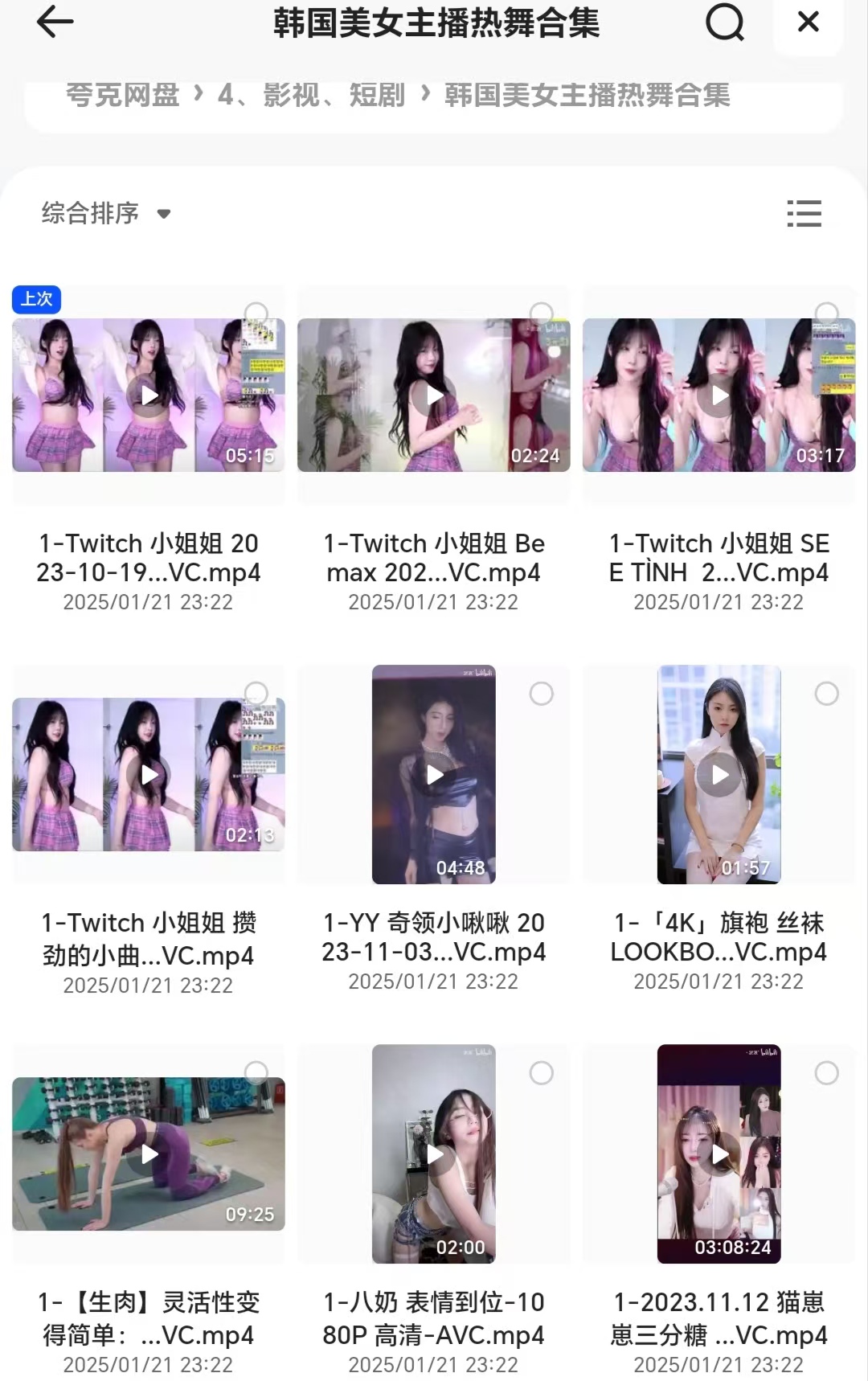Screen dimensions: 868x1381
Task: Open the 夸克网盘 breadcrumb link
Action: 122,95
